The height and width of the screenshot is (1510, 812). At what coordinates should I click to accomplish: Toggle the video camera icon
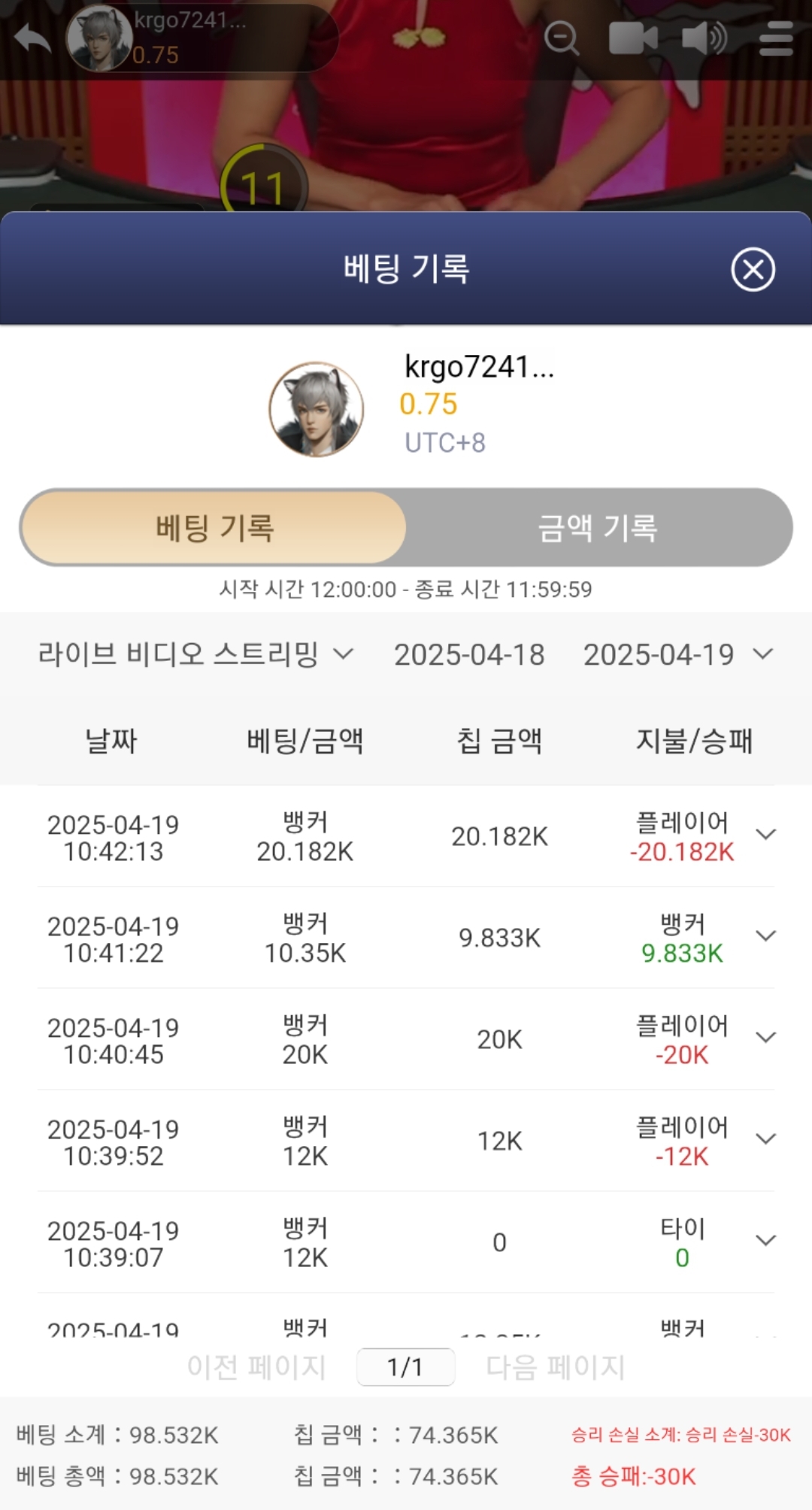(x=632, y=38)
